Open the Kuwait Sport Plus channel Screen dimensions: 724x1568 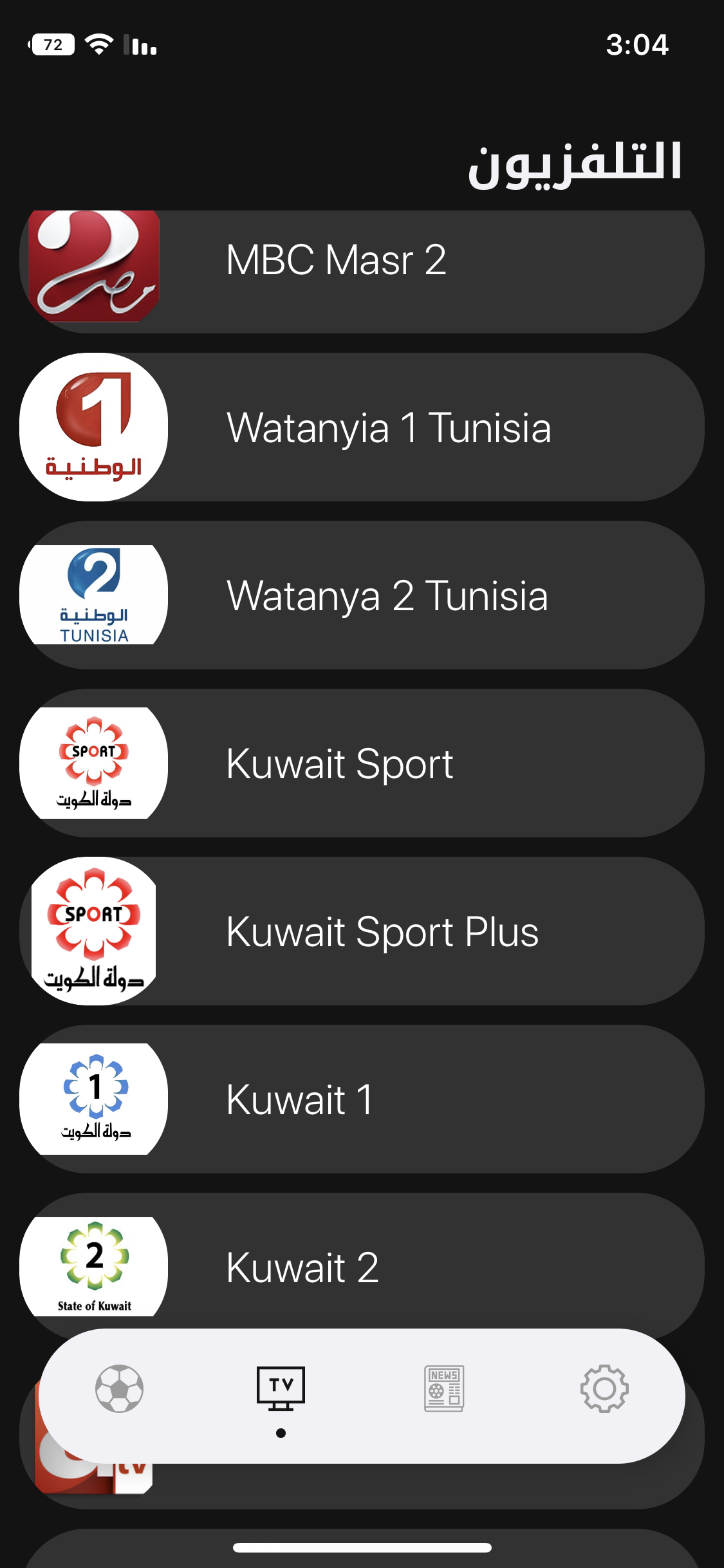pyautogui.click(x=362, y=931)
